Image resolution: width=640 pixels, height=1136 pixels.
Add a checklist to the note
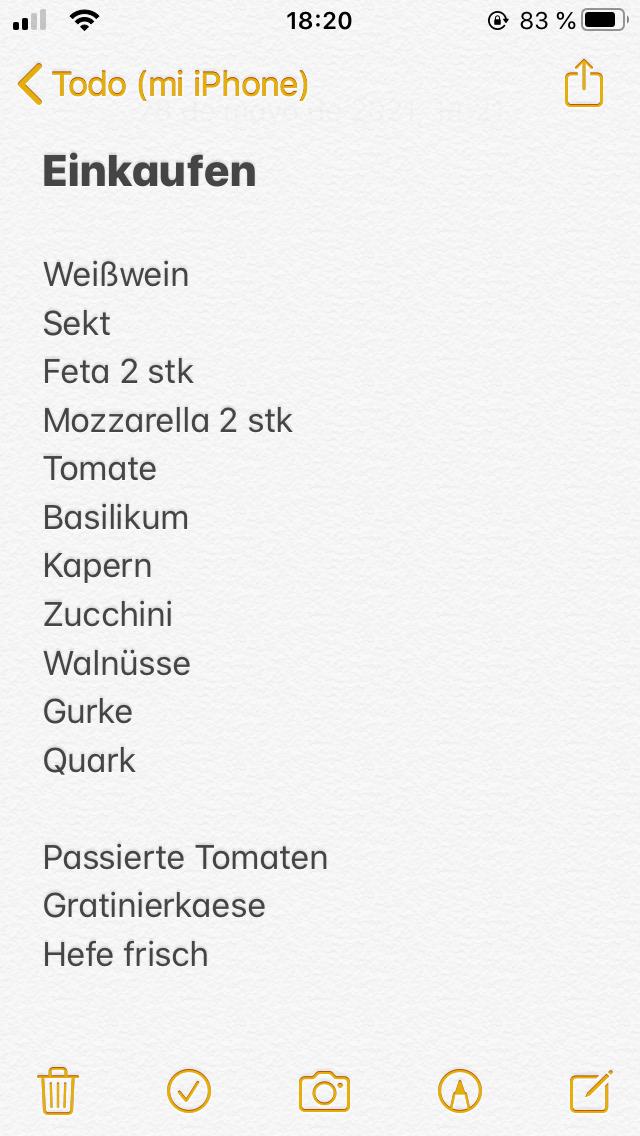(189, 1090)
